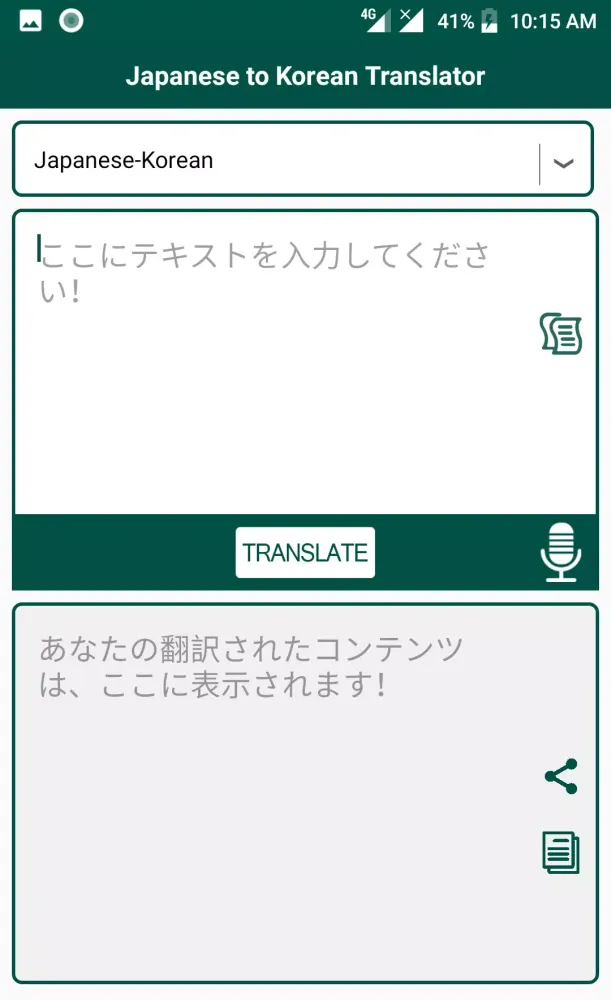The height and width of the screenshot is (1000, 611).
Task: Start voice input with the microphone
Action: click(561, 551)
